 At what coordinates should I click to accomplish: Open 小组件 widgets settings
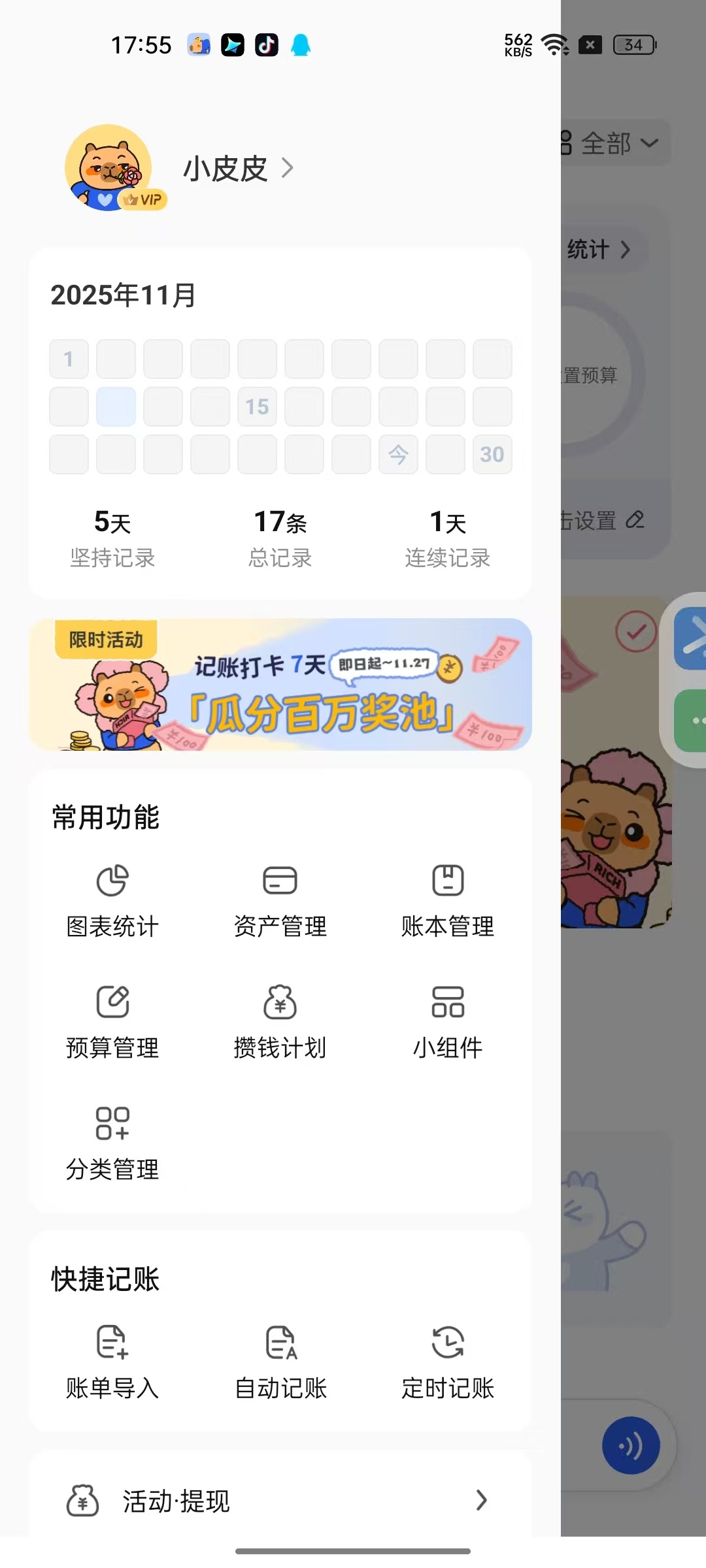448,1022
